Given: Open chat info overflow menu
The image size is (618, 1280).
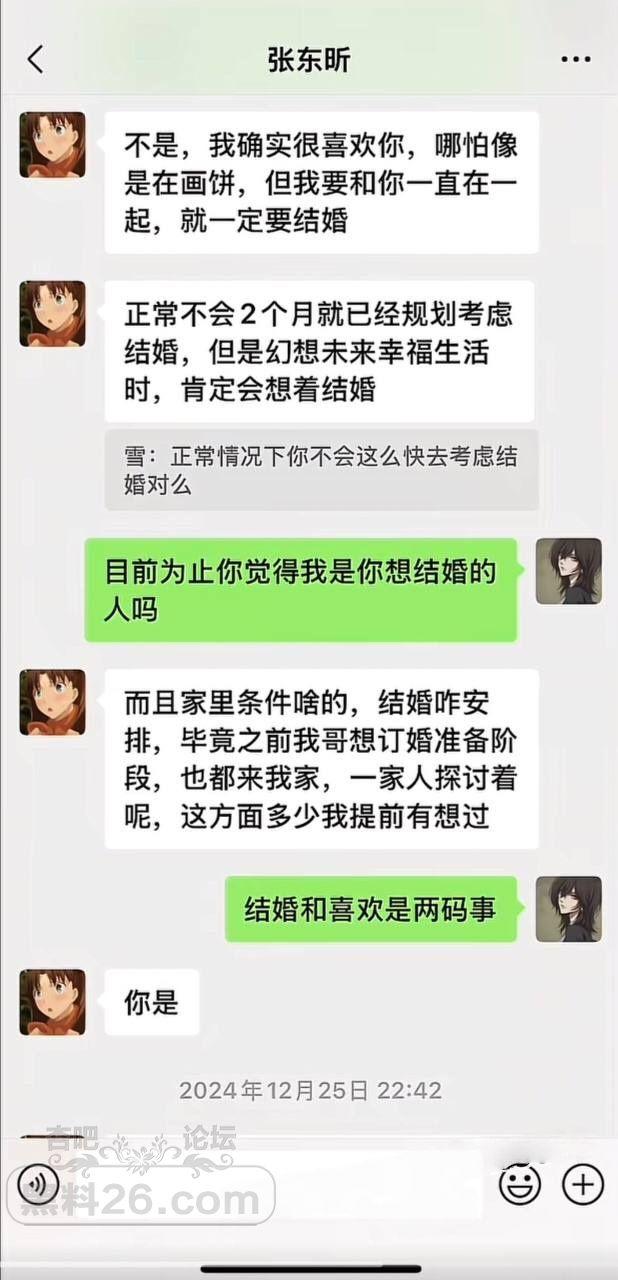Looking at the screenshot, I should click(576, 60).
